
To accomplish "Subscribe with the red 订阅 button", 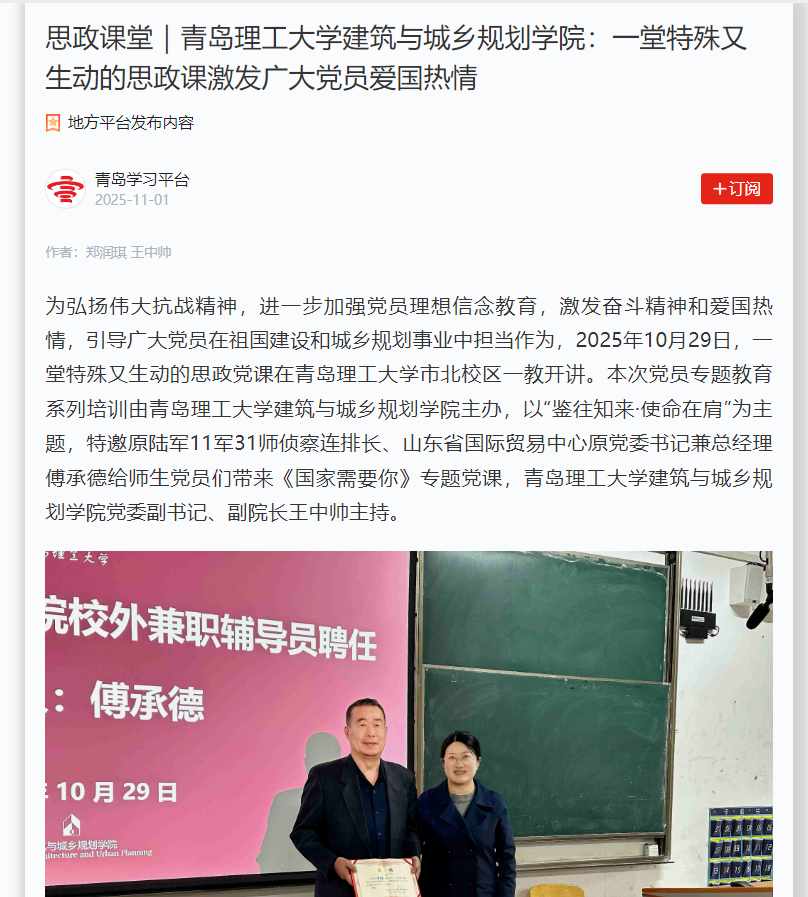I will (x=736, y=189).
